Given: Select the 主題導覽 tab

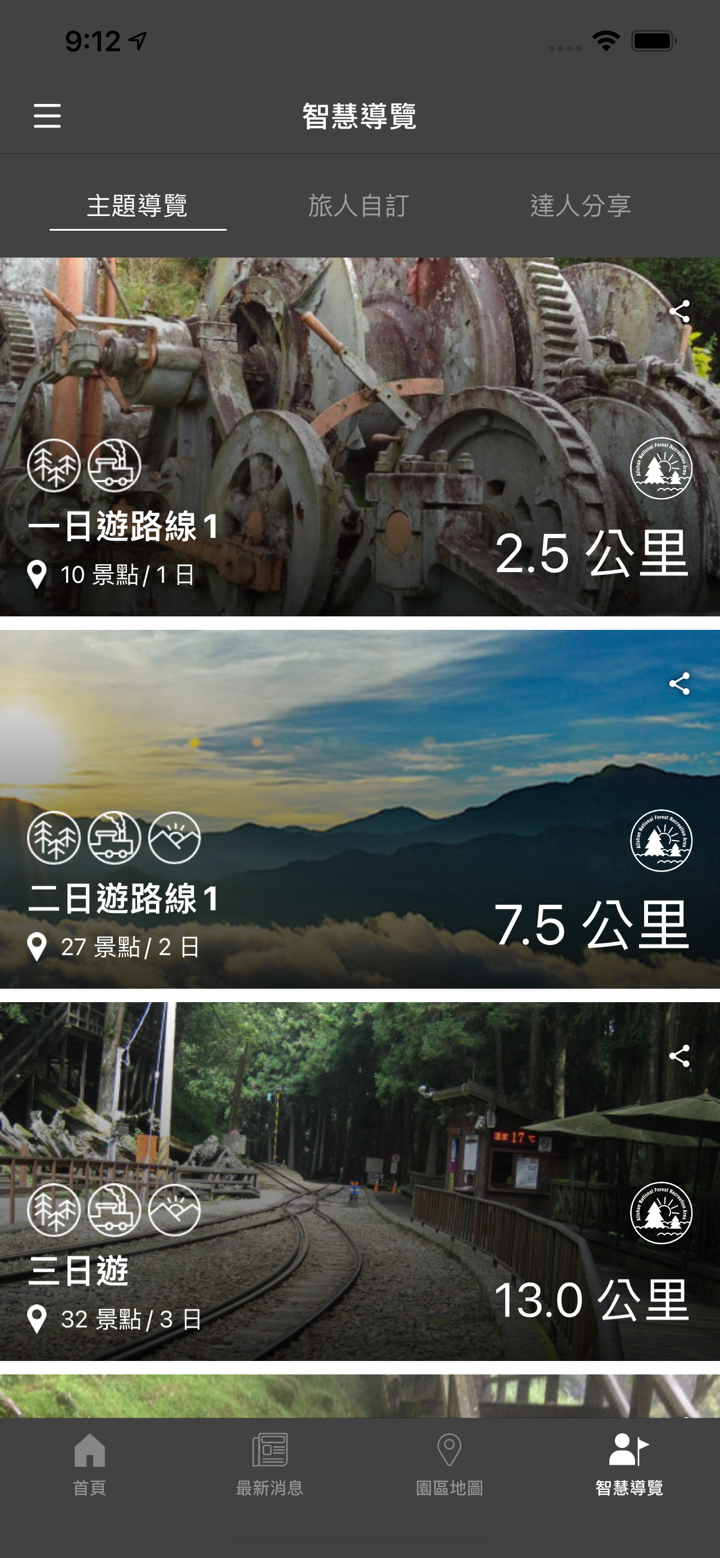Looking at the screenshot, I should pyautogui.click(x=137, y=206).
